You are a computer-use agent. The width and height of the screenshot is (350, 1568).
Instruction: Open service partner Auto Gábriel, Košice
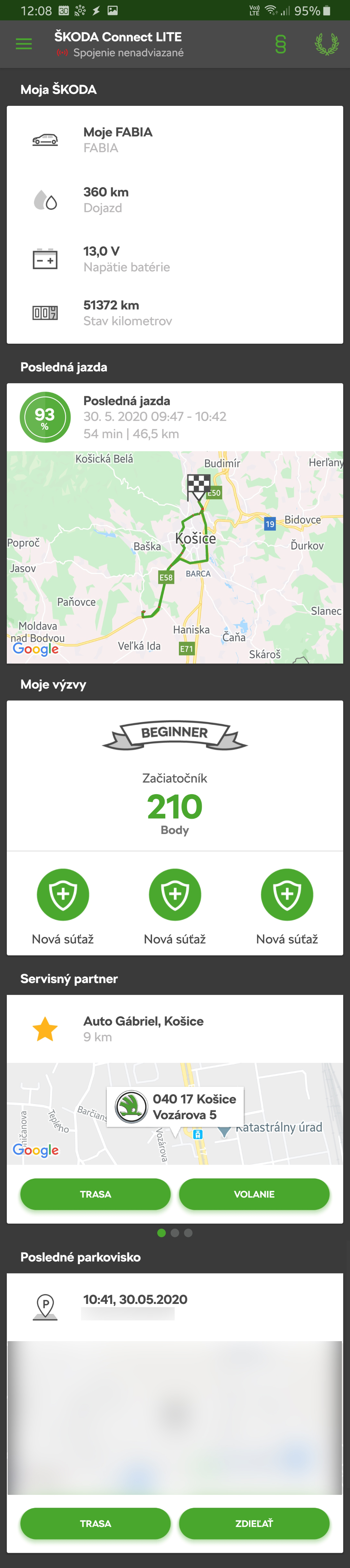pyautogui.click(x=174, y=1028)
